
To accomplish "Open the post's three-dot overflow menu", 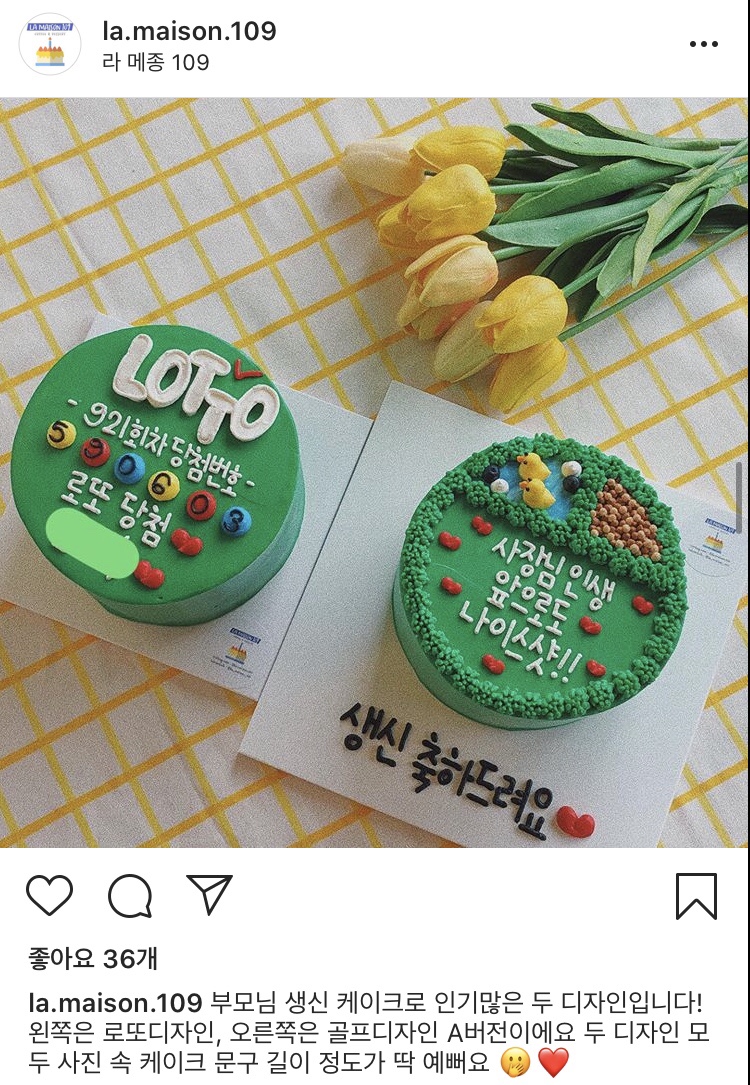I will click(704, 44).
